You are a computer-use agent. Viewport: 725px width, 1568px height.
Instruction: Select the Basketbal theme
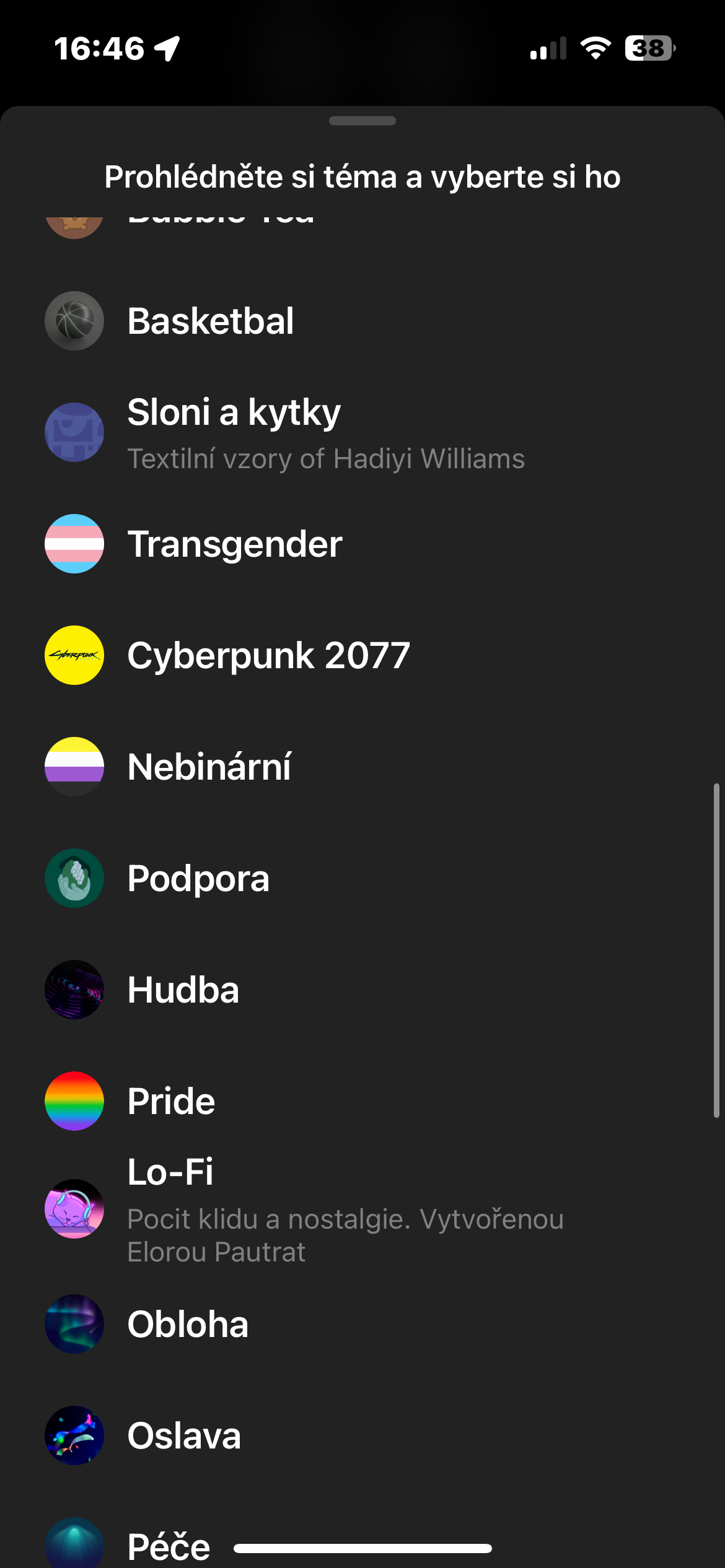(211, 321)
